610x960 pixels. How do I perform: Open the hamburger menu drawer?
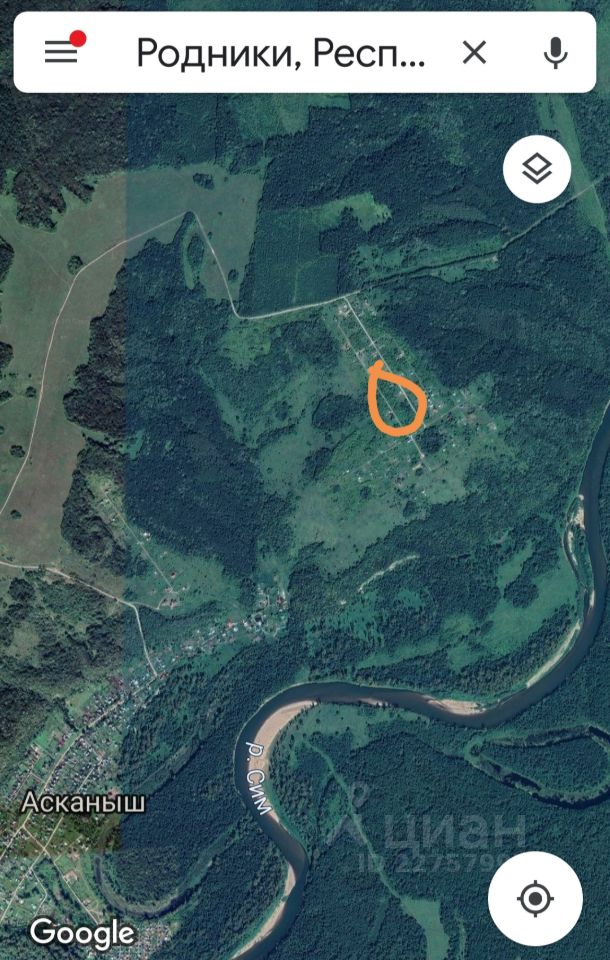tap(61, 52)
